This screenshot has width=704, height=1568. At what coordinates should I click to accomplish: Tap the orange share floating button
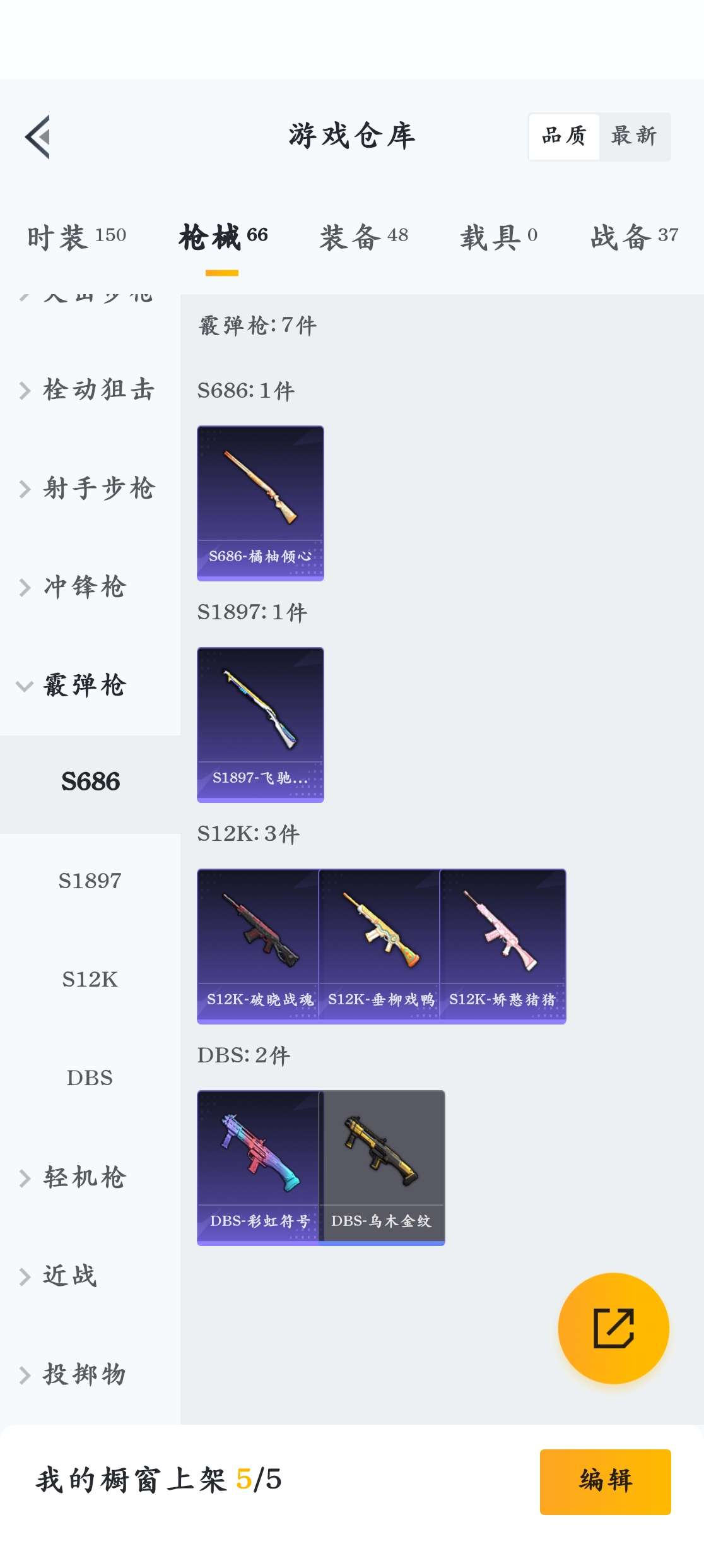pos(613,1328)
